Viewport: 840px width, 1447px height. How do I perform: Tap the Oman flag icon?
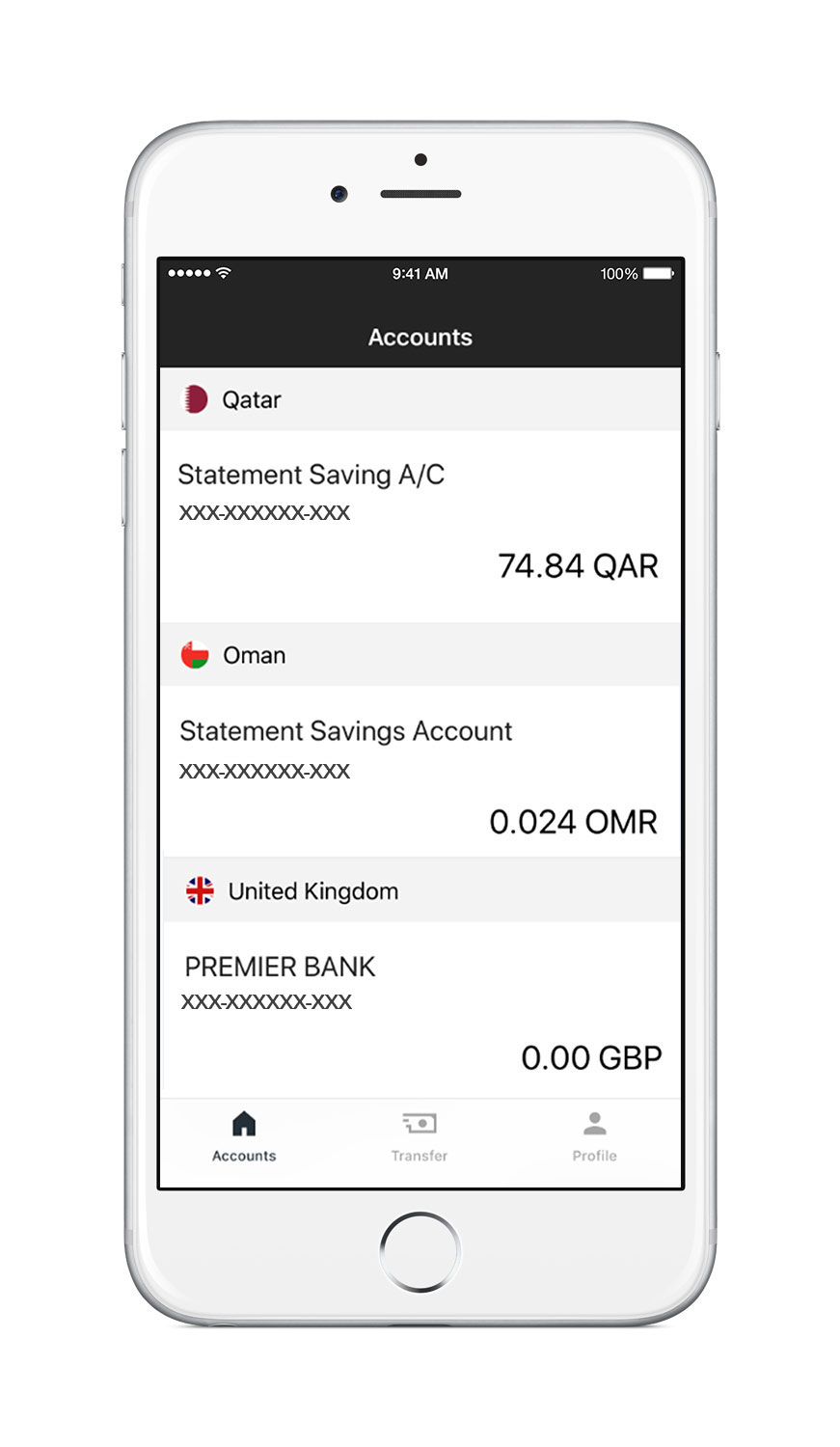pos(196,654)
